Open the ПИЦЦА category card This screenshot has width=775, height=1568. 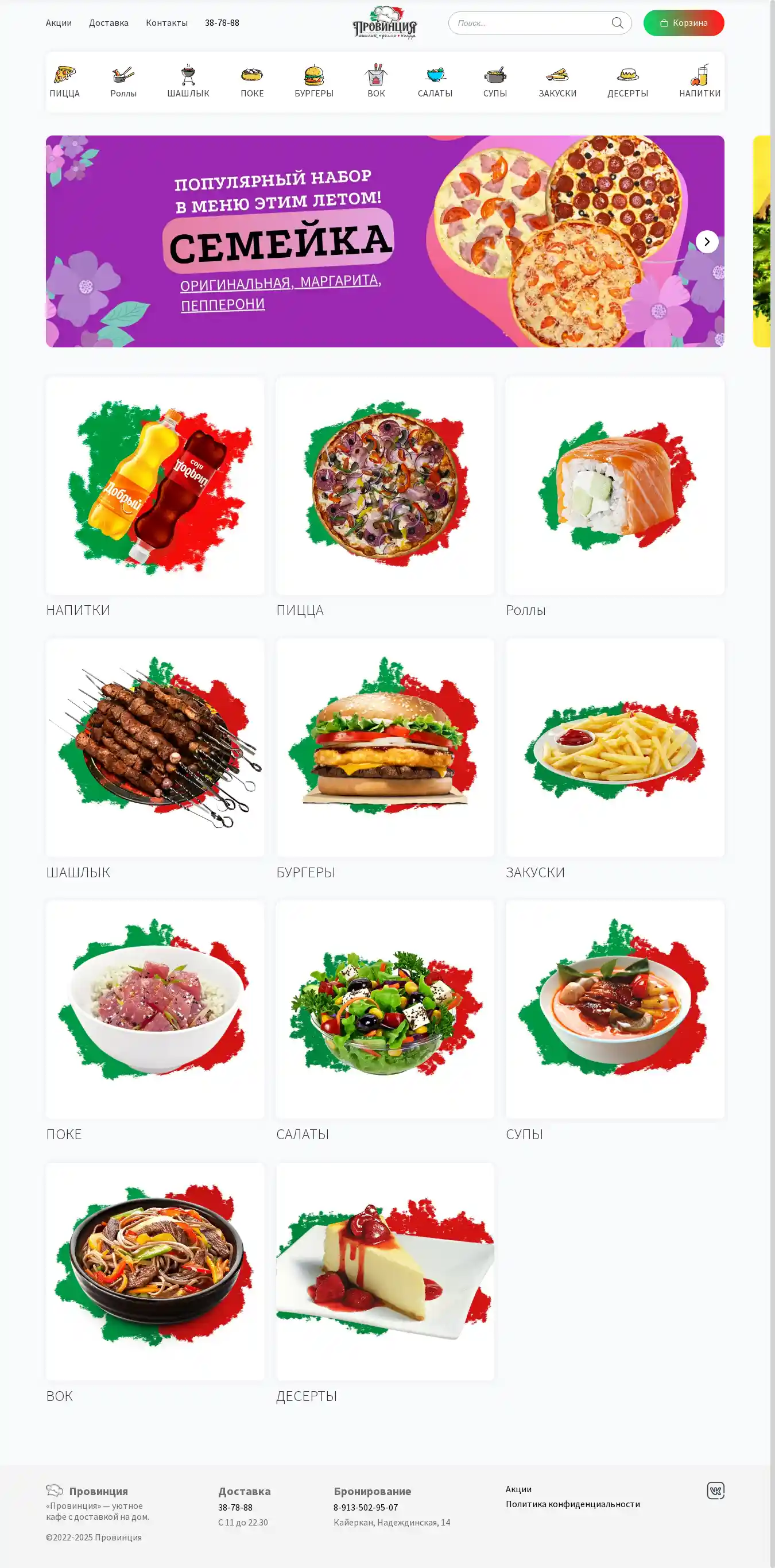(x=385, y=486)
